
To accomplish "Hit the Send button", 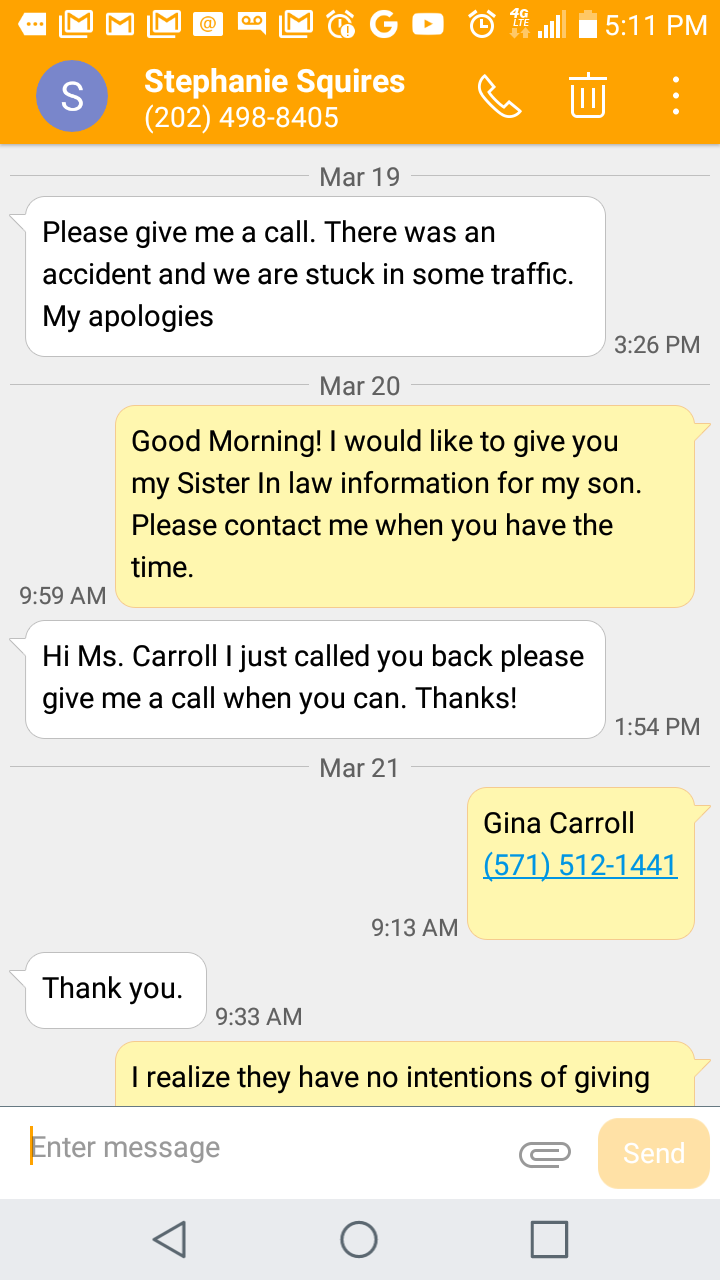I will pyautogui.click(x=654, y=1153).
